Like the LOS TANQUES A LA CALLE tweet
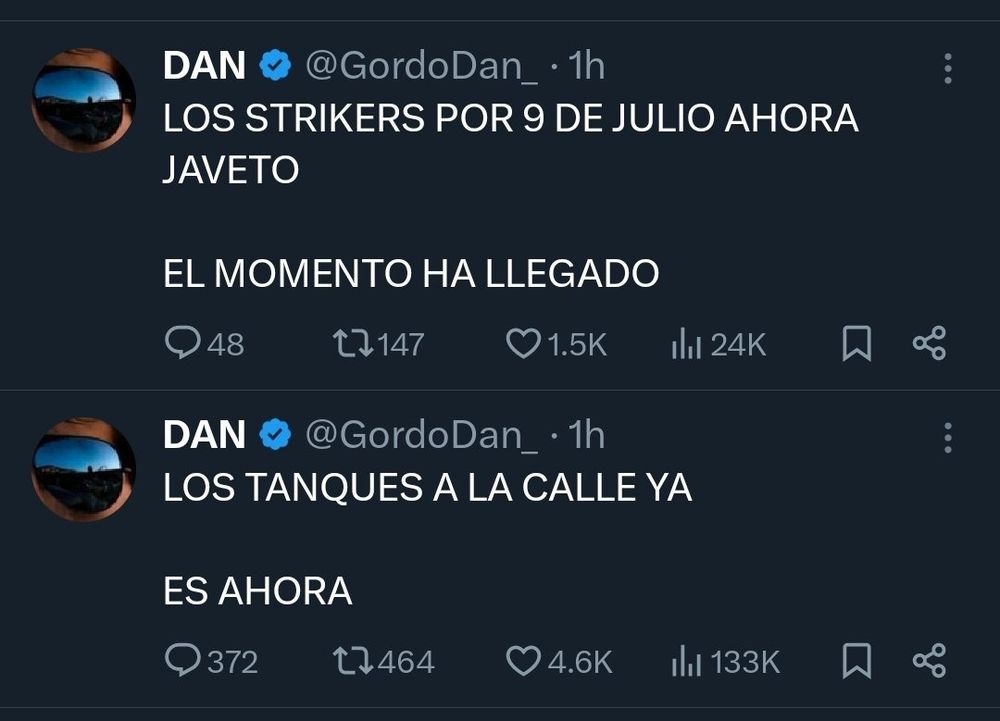The image size is (1000, 721). point(523,660)
